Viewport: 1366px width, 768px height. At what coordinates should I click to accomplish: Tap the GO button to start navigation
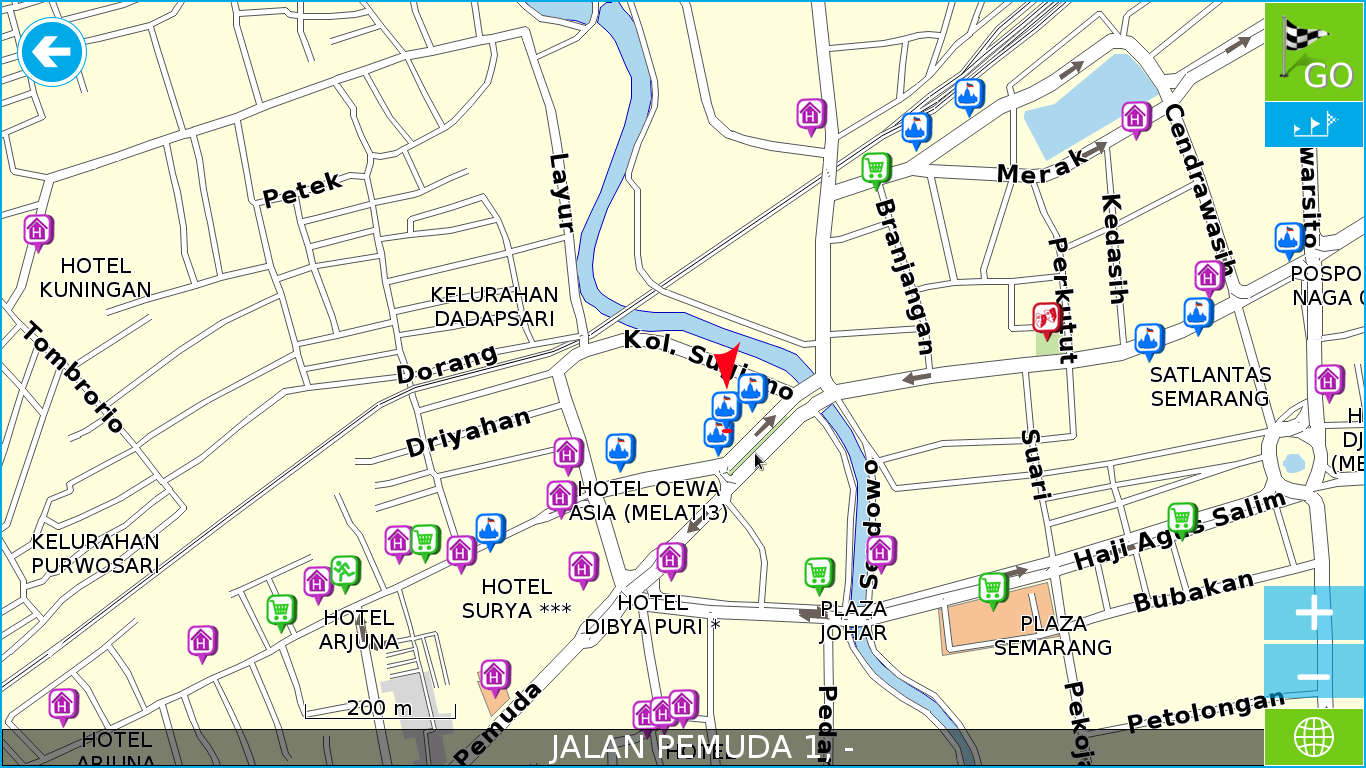tap(1314, 52)
